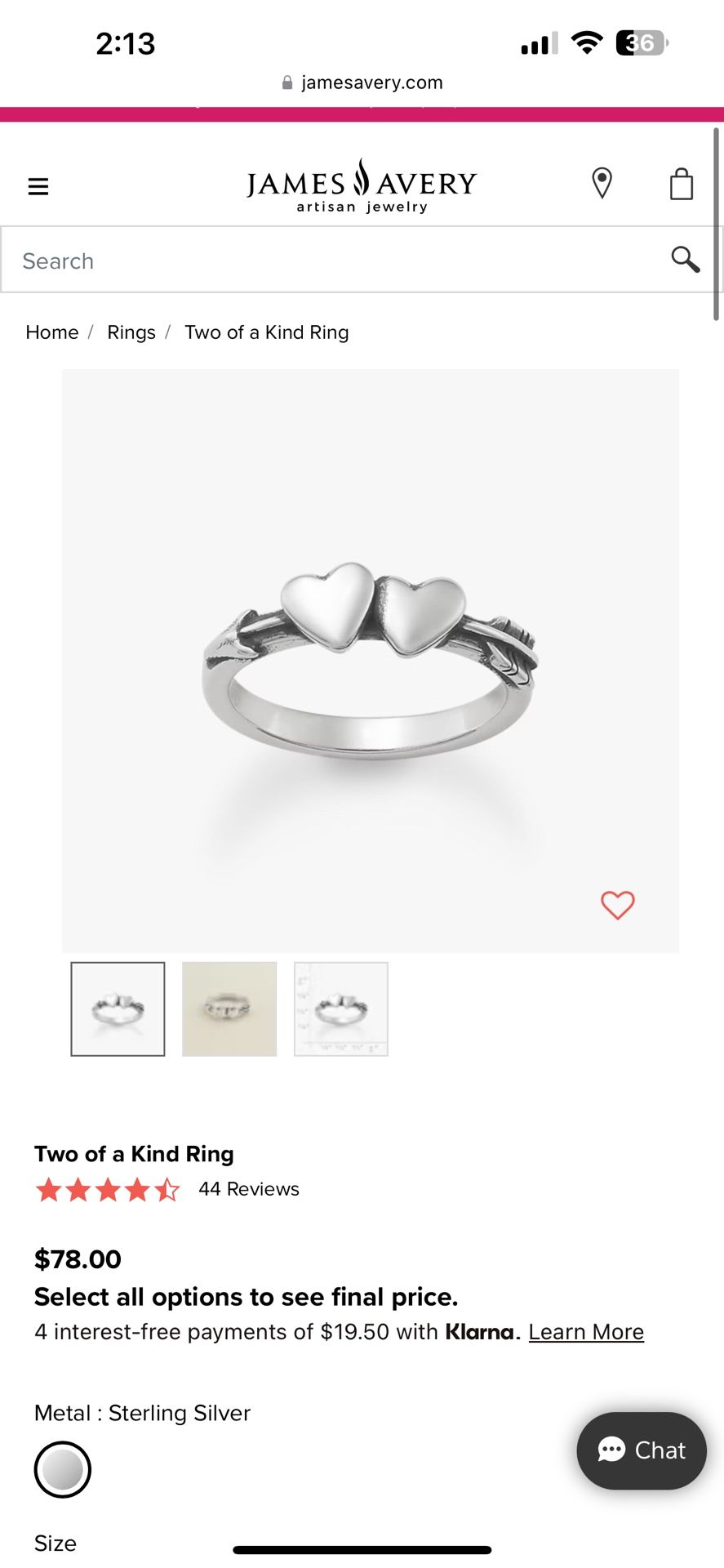Go to the Home breadcrumb
This screenshot has height=1568, width=724.
pyautogui.click(x=52, y=332)
